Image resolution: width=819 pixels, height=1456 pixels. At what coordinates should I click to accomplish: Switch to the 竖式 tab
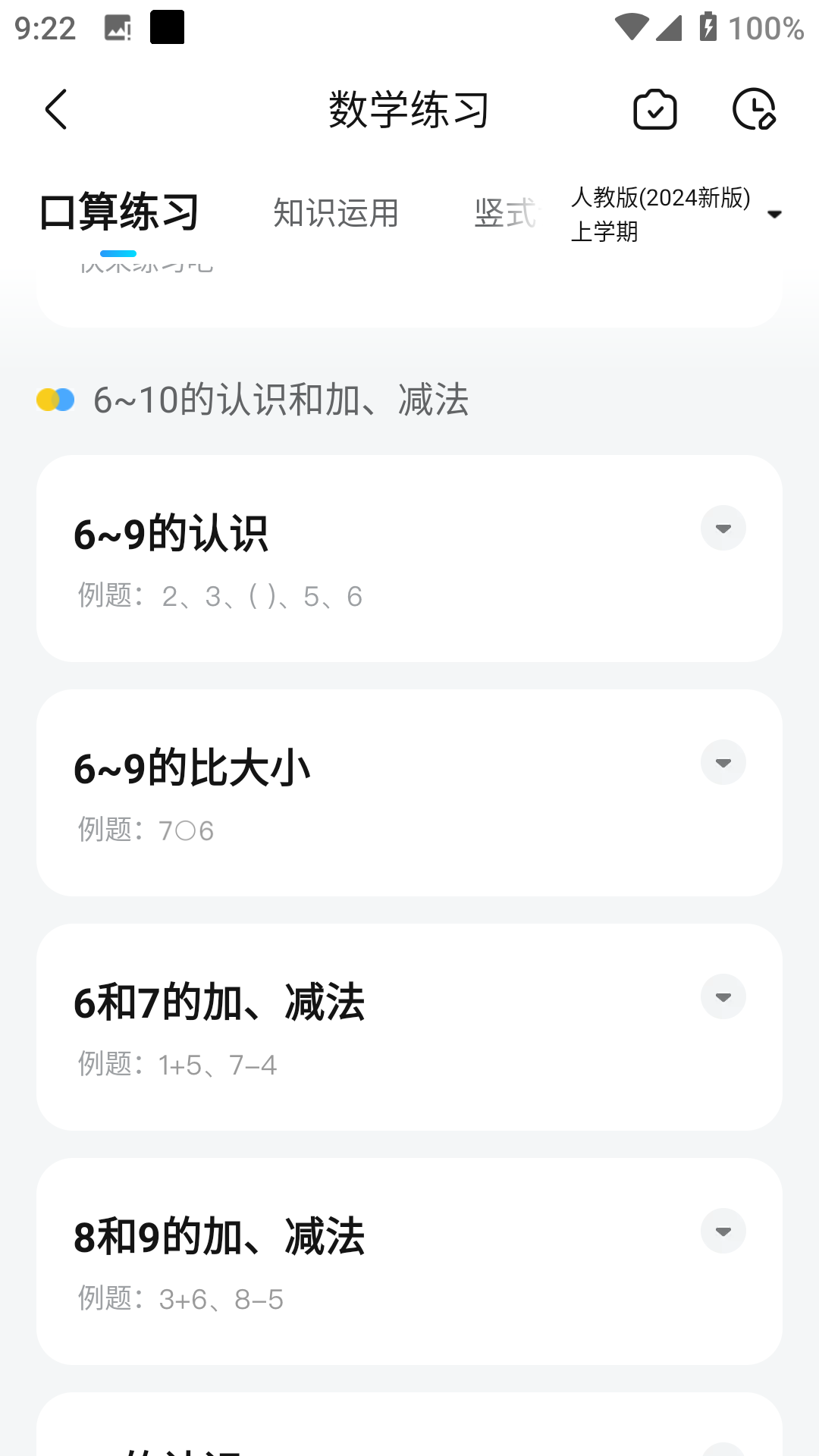tap(505, 213)
